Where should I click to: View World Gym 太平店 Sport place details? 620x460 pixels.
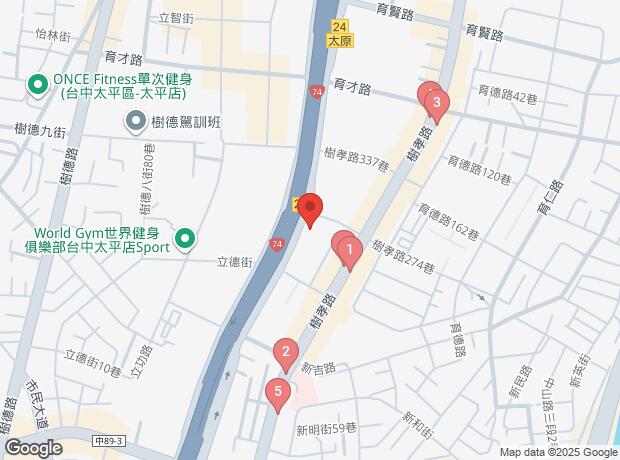185,239
